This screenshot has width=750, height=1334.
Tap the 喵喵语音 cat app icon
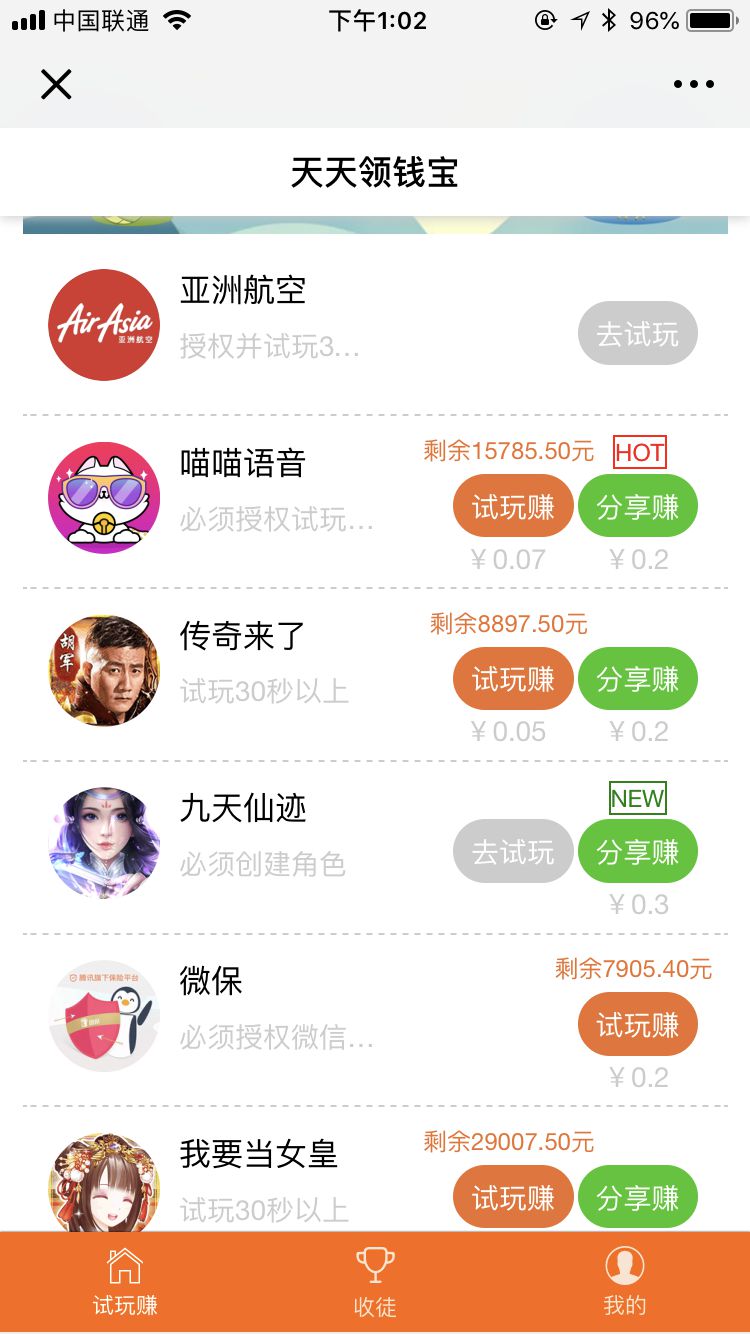(x=104, y=497)
